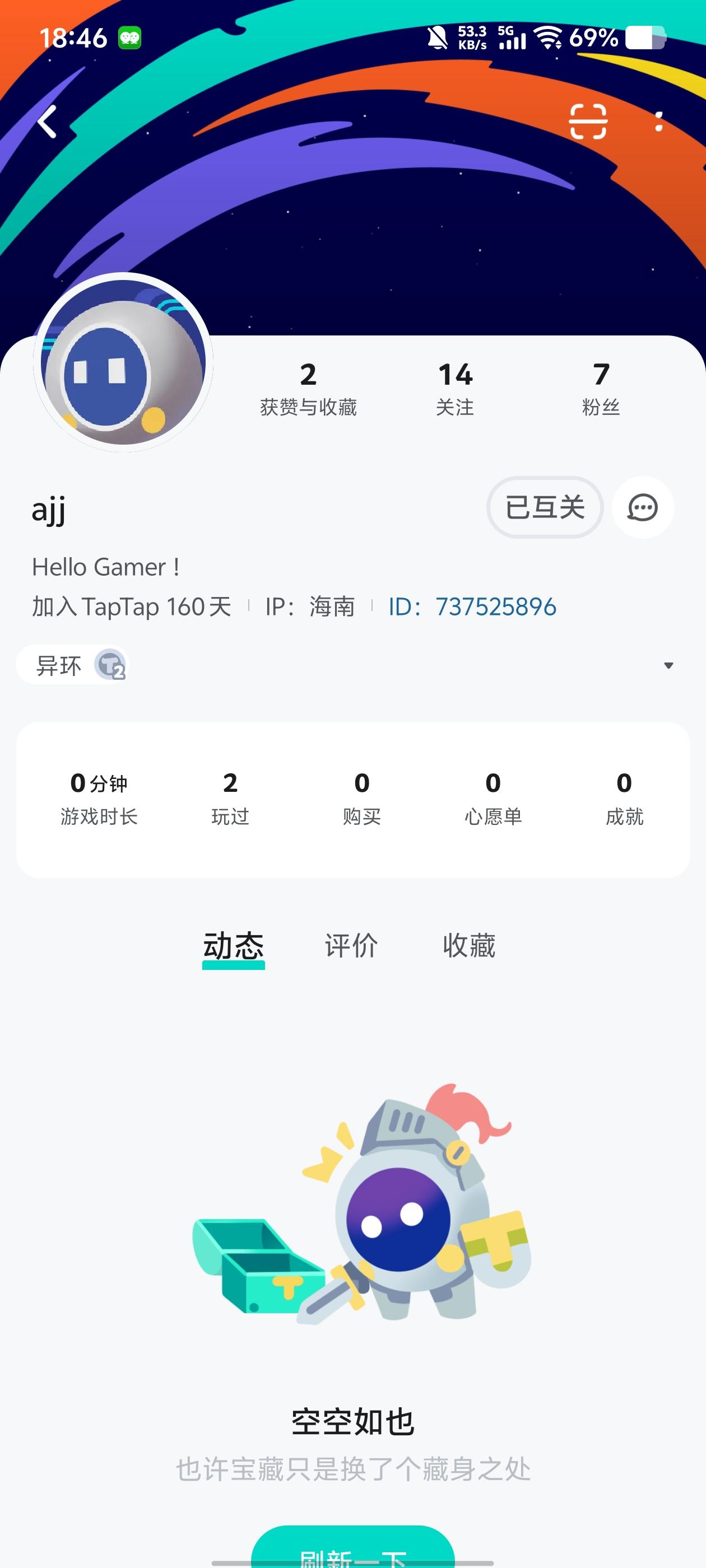Screen dimensions: 706x1568
Task: Open the three-dot overflow menu
Action: coord(658,121)
